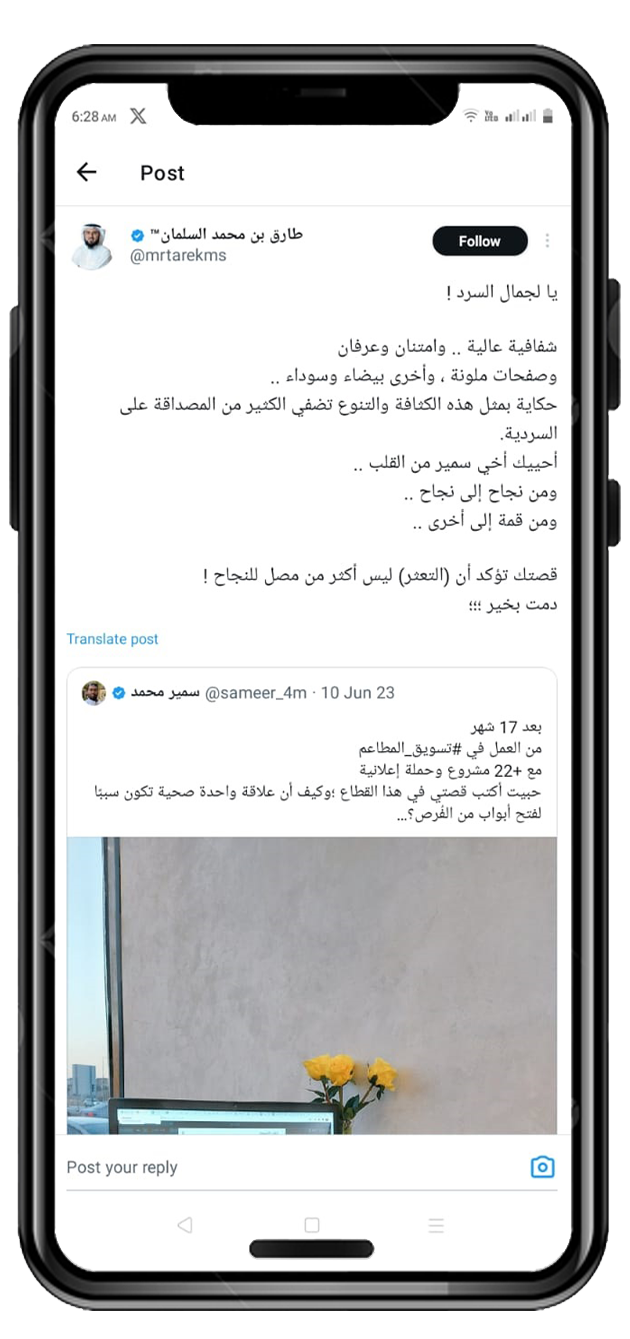Open the @mrtarekms profile picture
630x1339 pixels.
[x=92, y=246]
